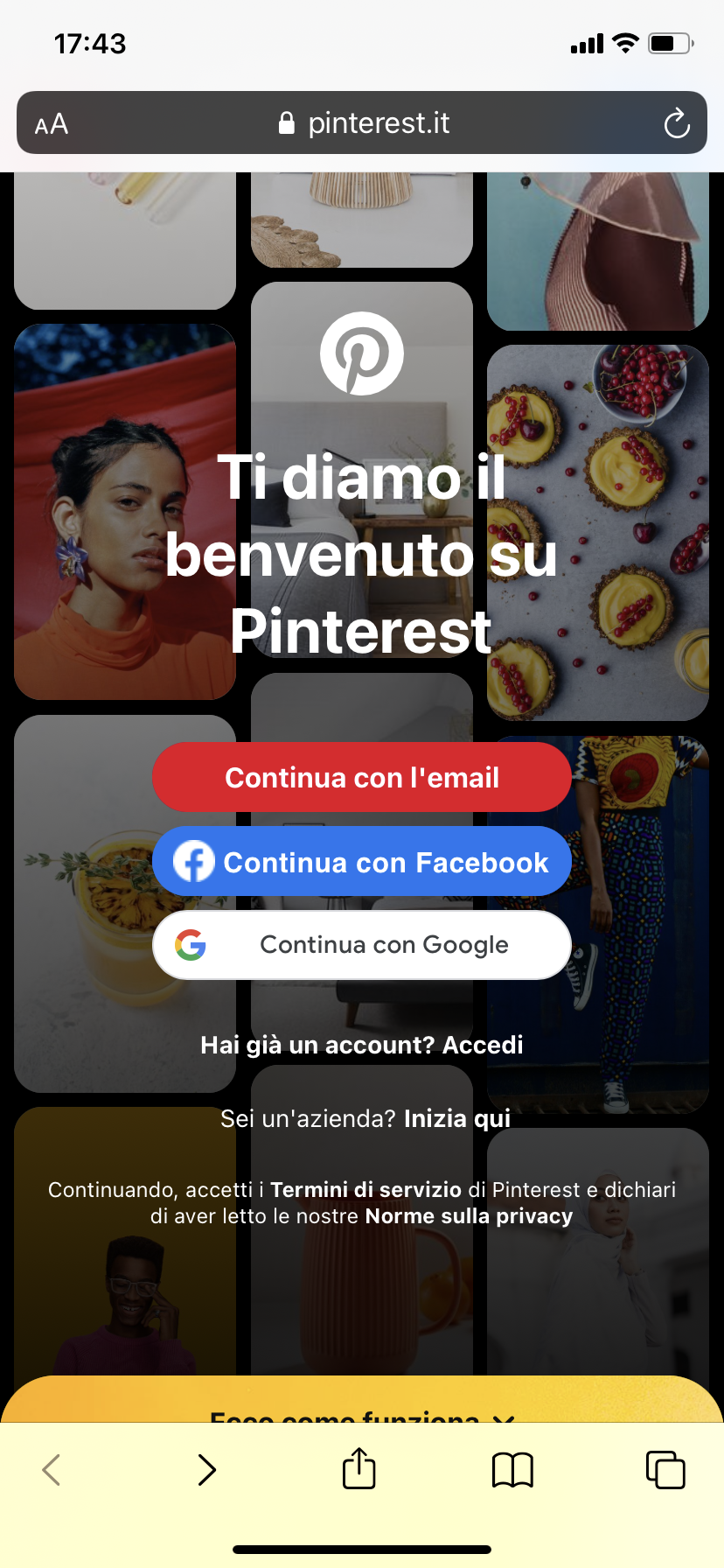
Task: Tap Continua con Facebook
Action: pyautogui.click(x=361, y=862)
